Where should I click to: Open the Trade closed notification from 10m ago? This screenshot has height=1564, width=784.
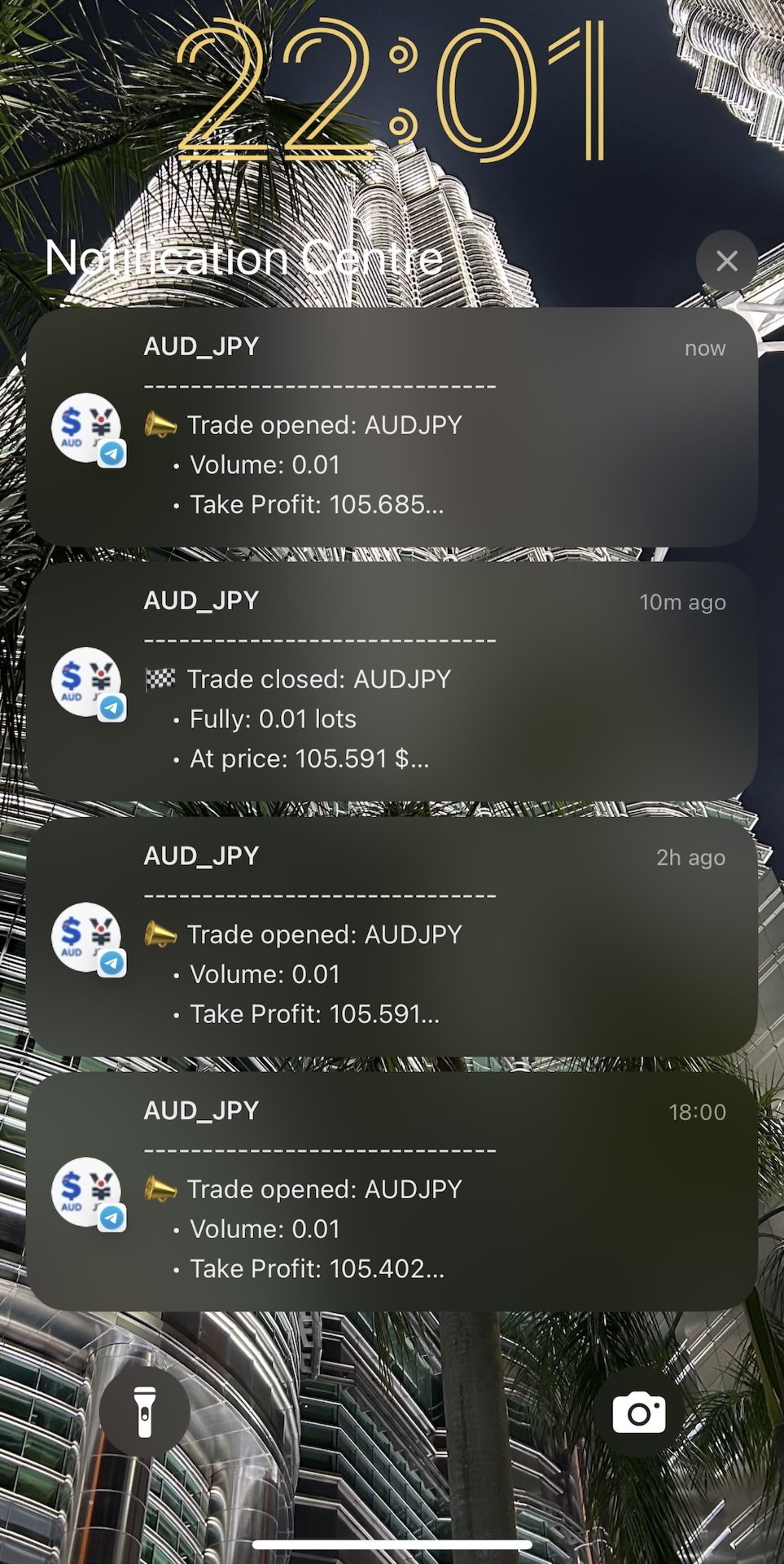(392, 682)
